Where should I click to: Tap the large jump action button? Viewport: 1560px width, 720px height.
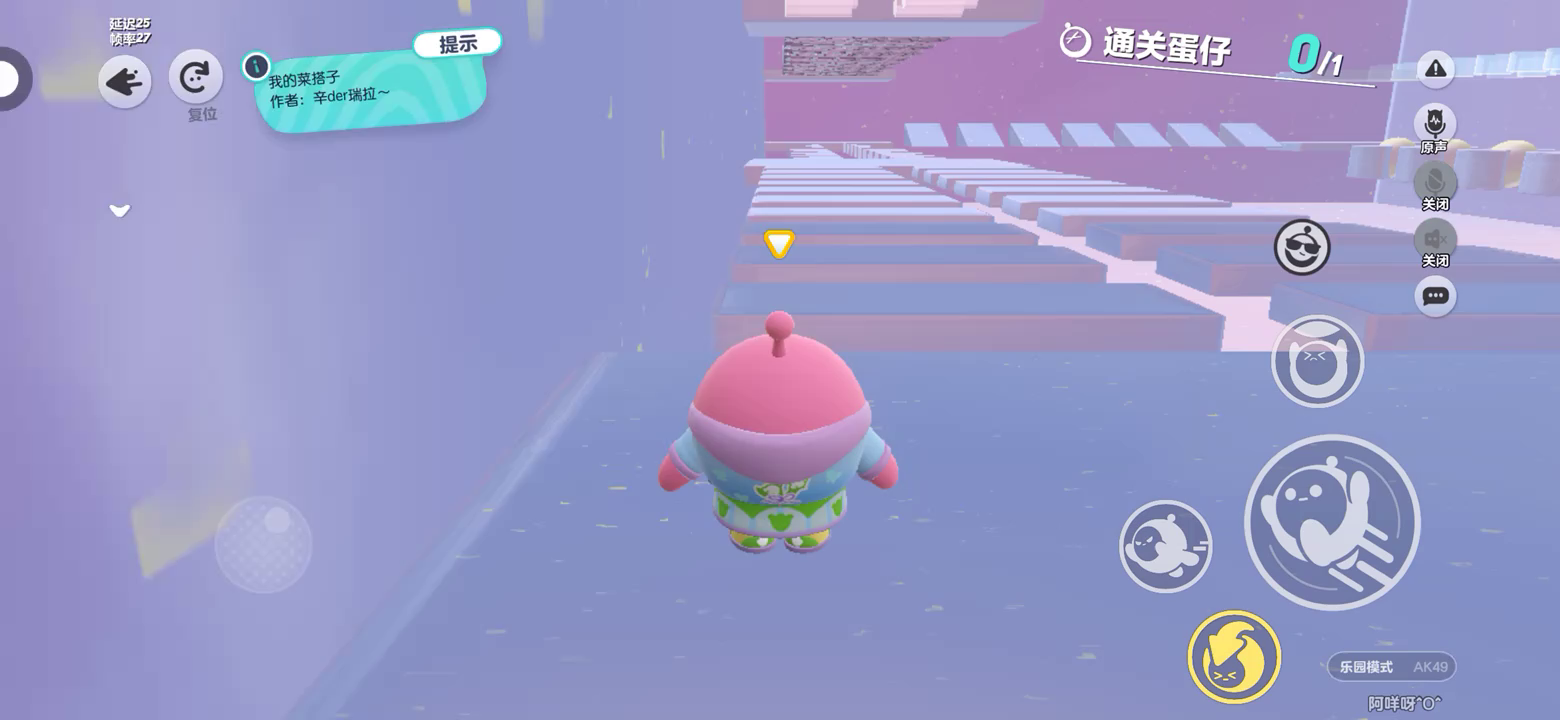point(1331,521)
